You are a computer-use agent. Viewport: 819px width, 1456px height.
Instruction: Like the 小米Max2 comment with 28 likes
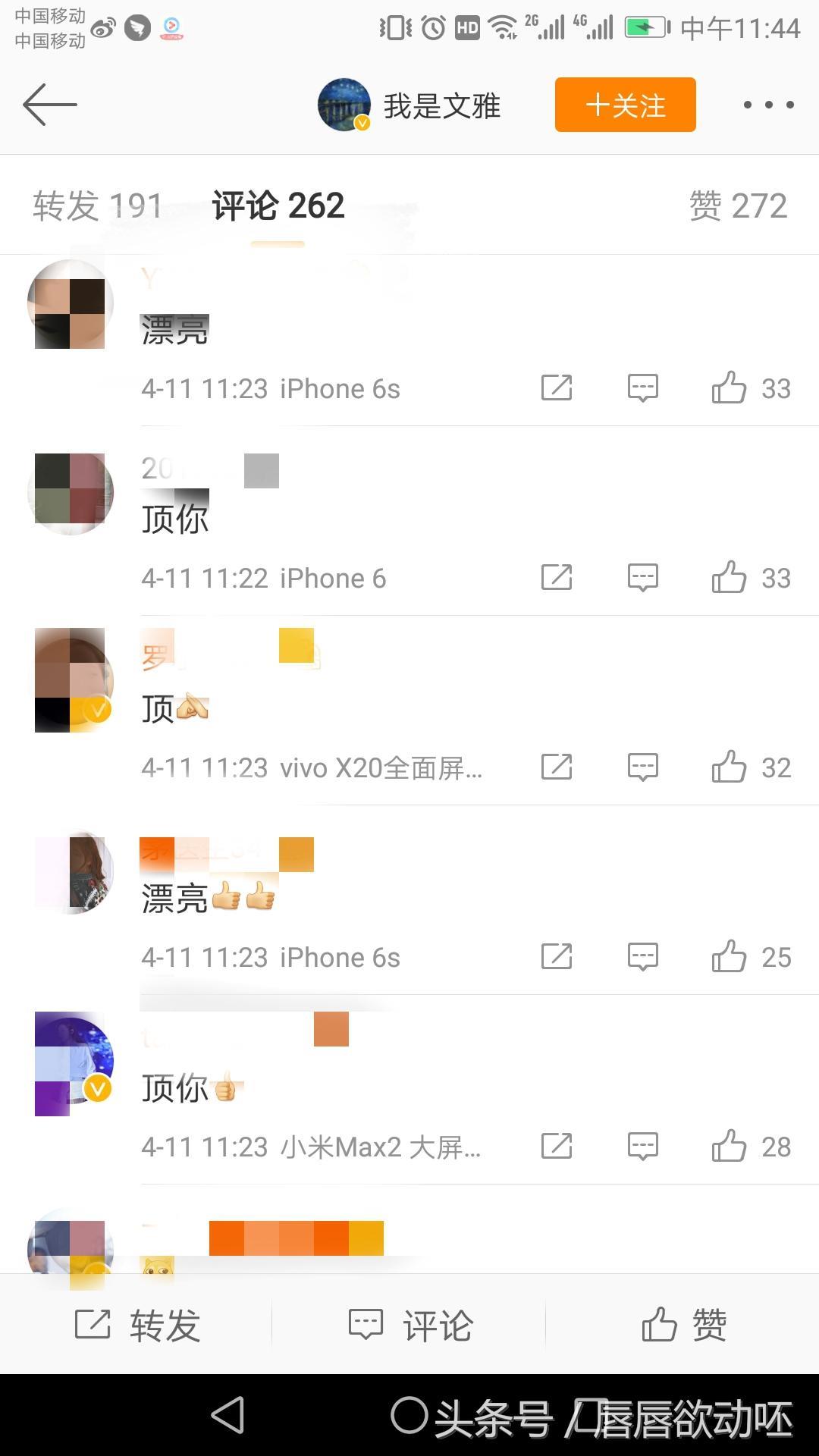coord(729,1147)
